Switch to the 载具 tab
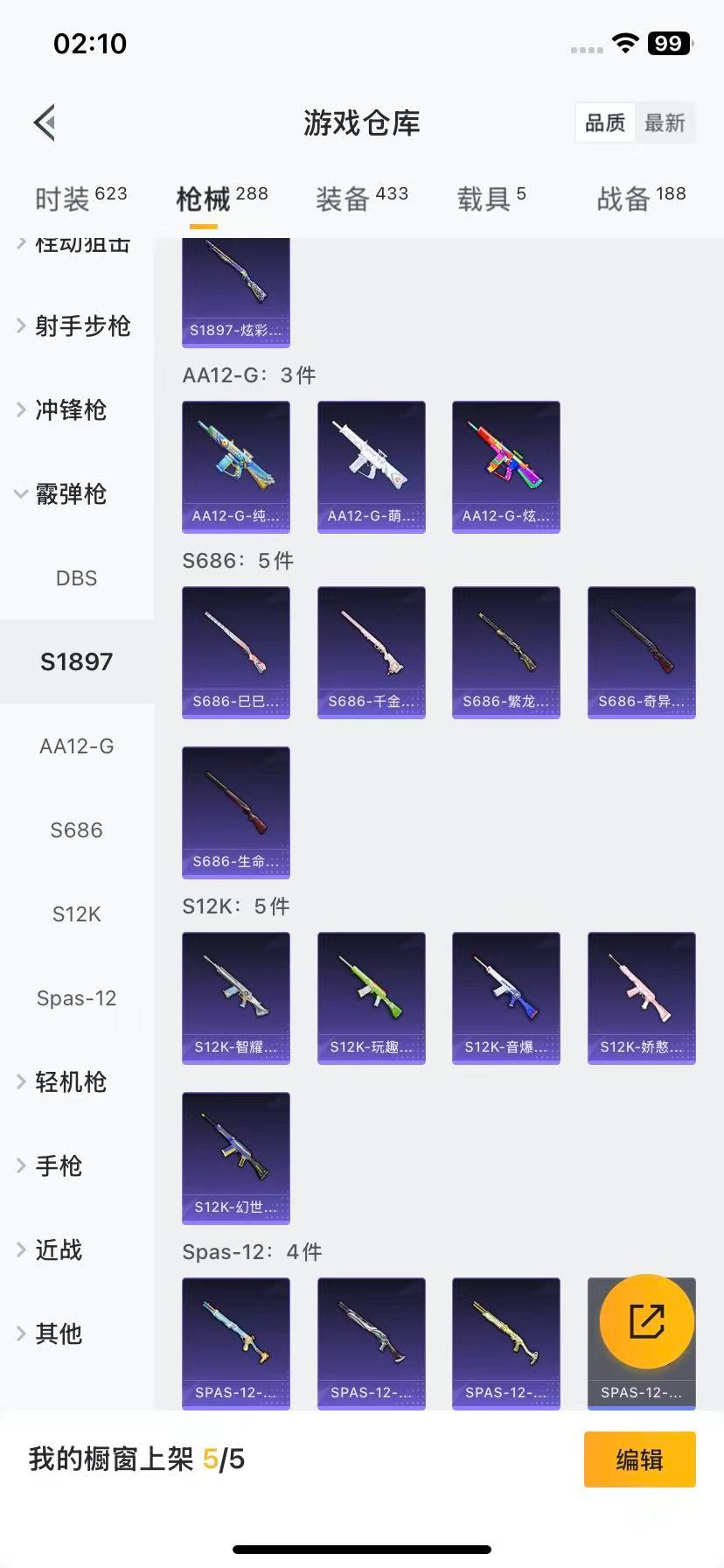Viewport: 724px width, 1568px height. tap(491, 199)
